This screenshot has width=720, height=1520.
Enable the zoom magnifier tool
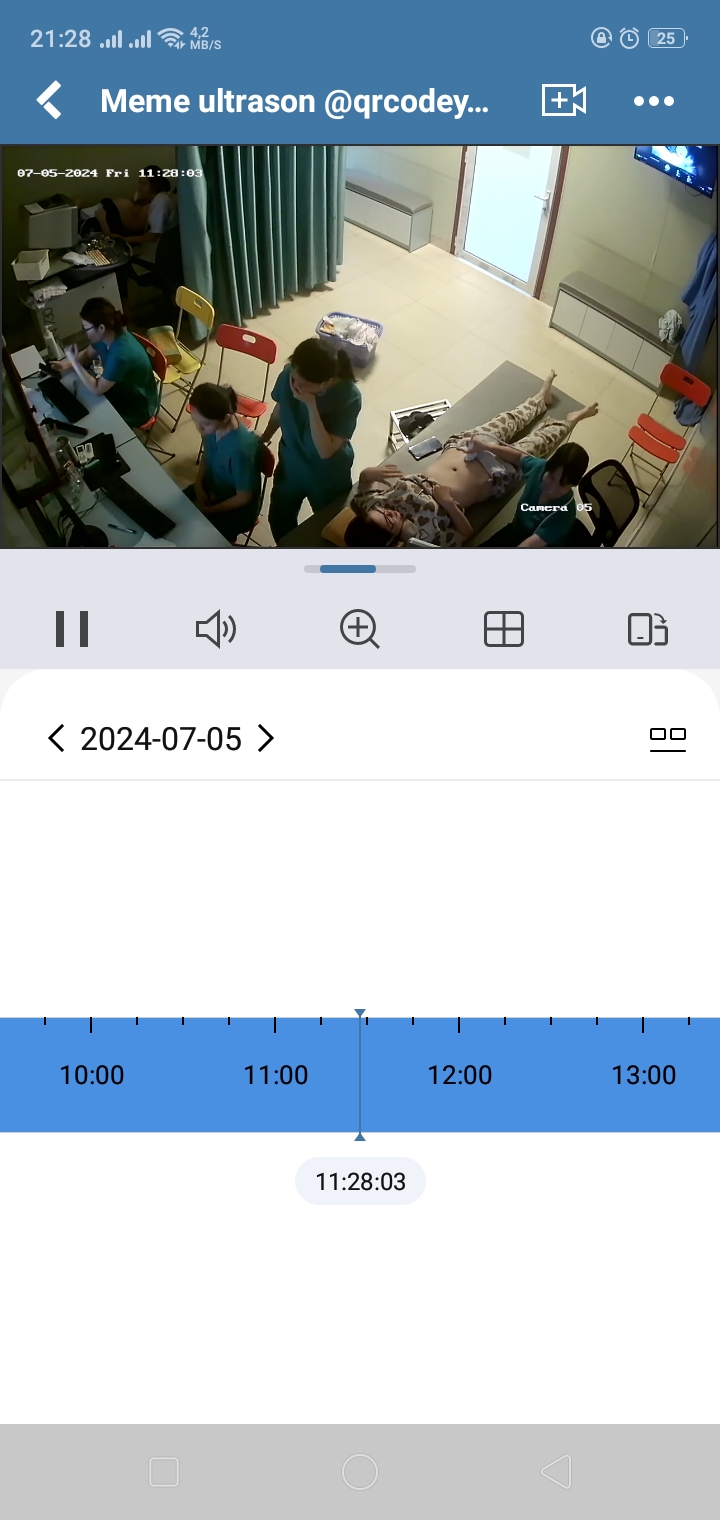pyautogui.click(x=359, y=629)
